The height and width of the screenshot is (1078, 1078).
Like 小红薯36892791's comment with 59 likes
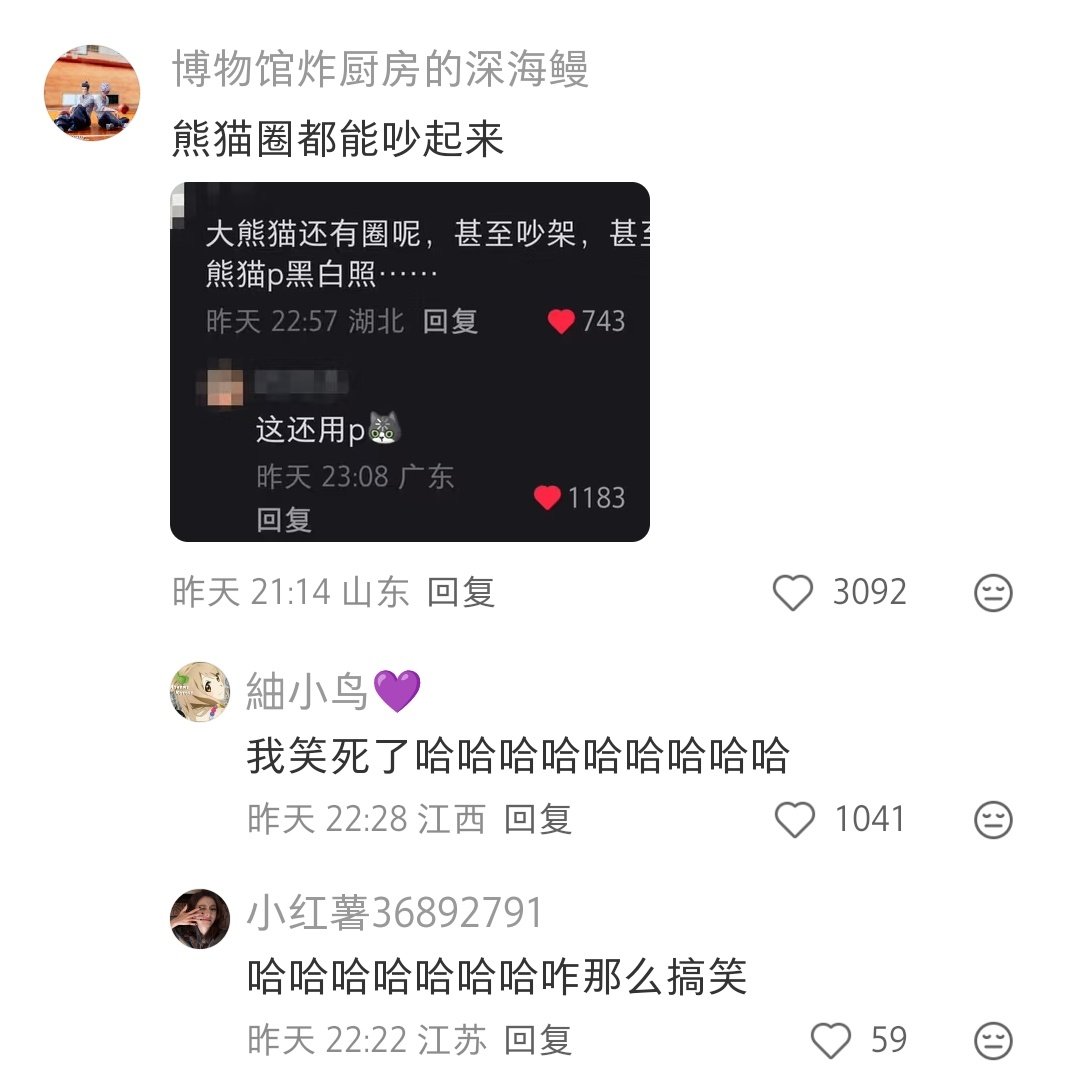tap(830, 1040)
